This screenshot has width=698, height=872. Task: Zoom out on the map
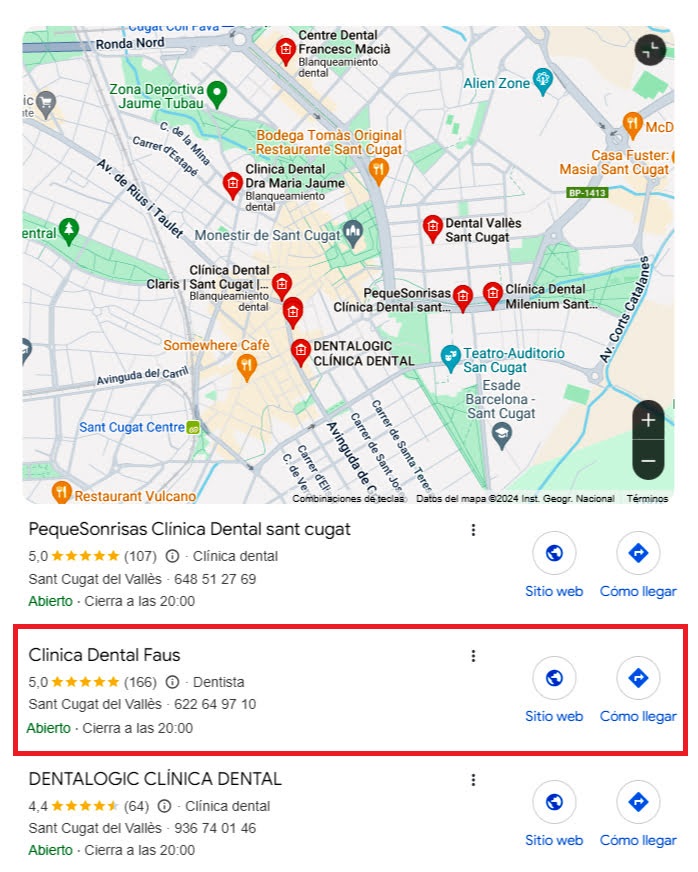[x=648, y=460]
